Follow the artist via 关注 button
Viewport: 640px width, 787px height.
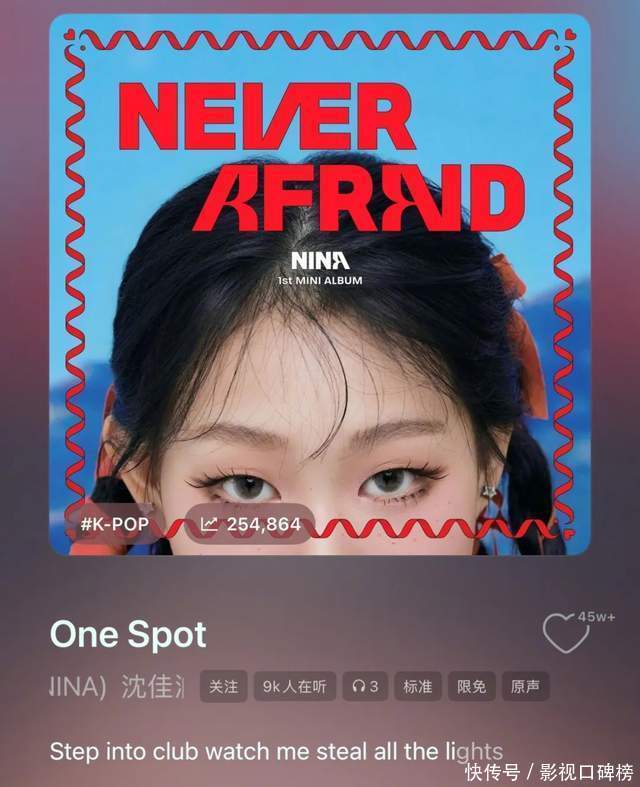[x=223, y=687]
